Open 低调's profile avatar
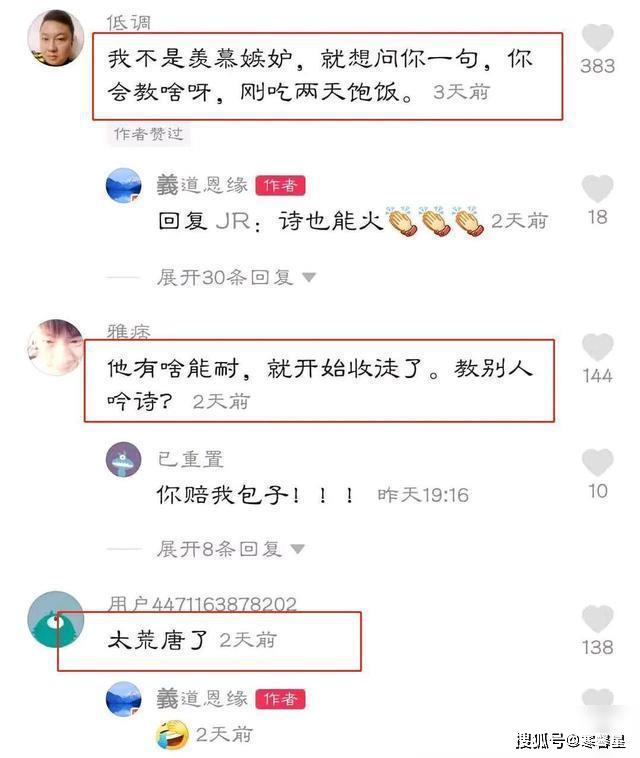The width and height of the screenshot is (640, 758). pyautogui.click(x=55, y=38)
